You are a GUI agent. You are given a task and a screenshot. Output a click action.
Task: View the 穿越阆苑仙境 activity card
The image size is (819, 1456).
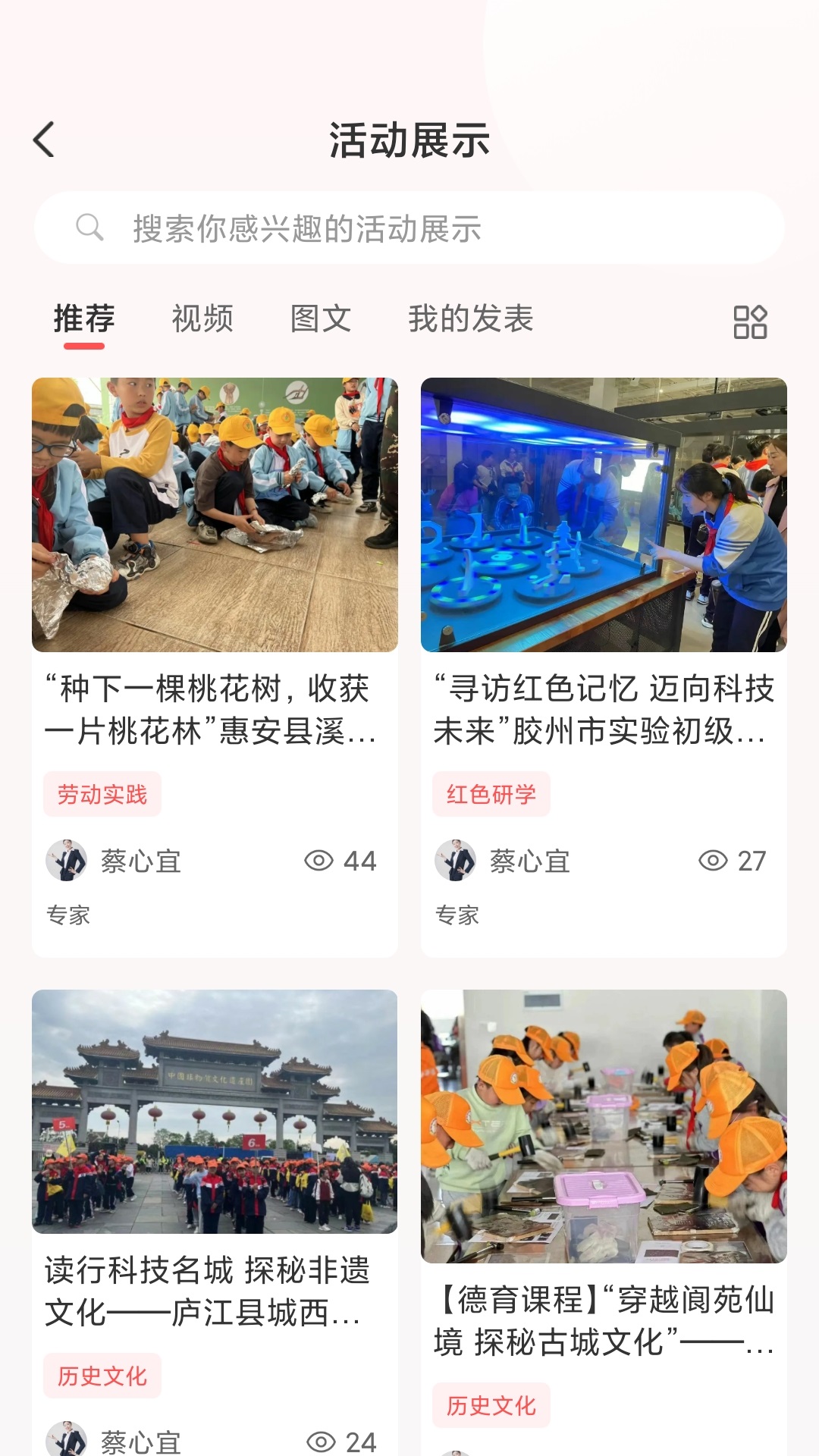point(604,1127)
